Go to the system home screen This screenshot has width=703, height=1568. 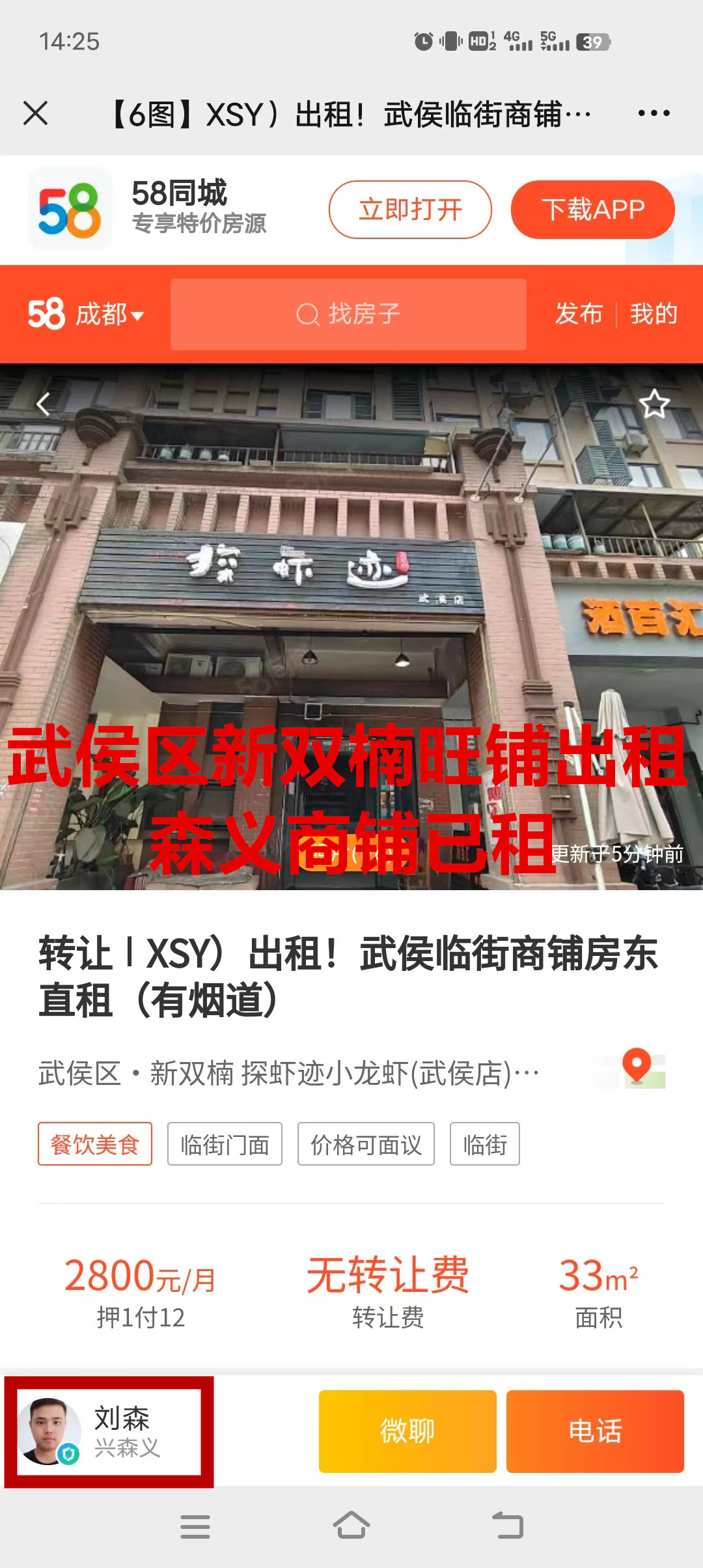351,1525
